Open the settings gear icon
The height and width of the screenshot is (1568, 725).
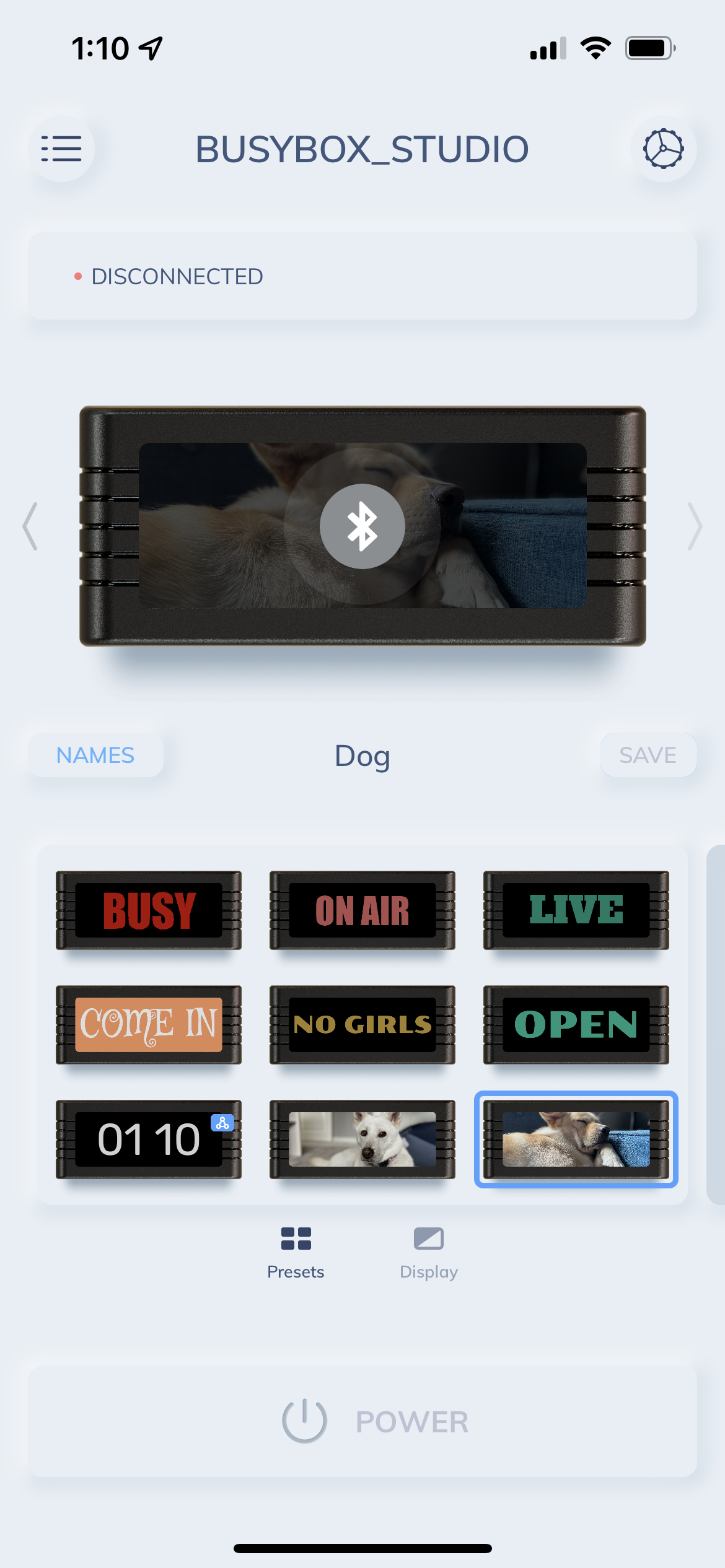(663, 149)
